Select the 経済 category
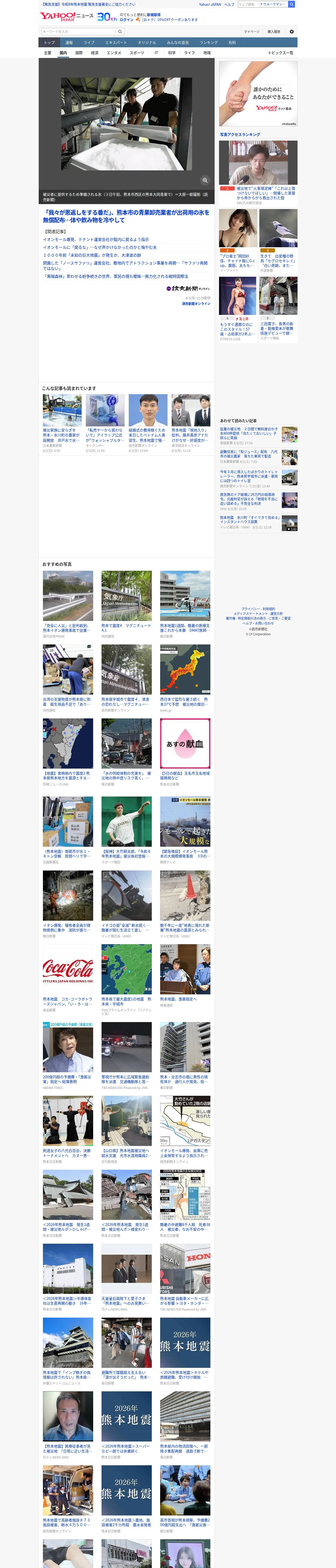The width and height of the screenshot is (336, 1568). 94,53
